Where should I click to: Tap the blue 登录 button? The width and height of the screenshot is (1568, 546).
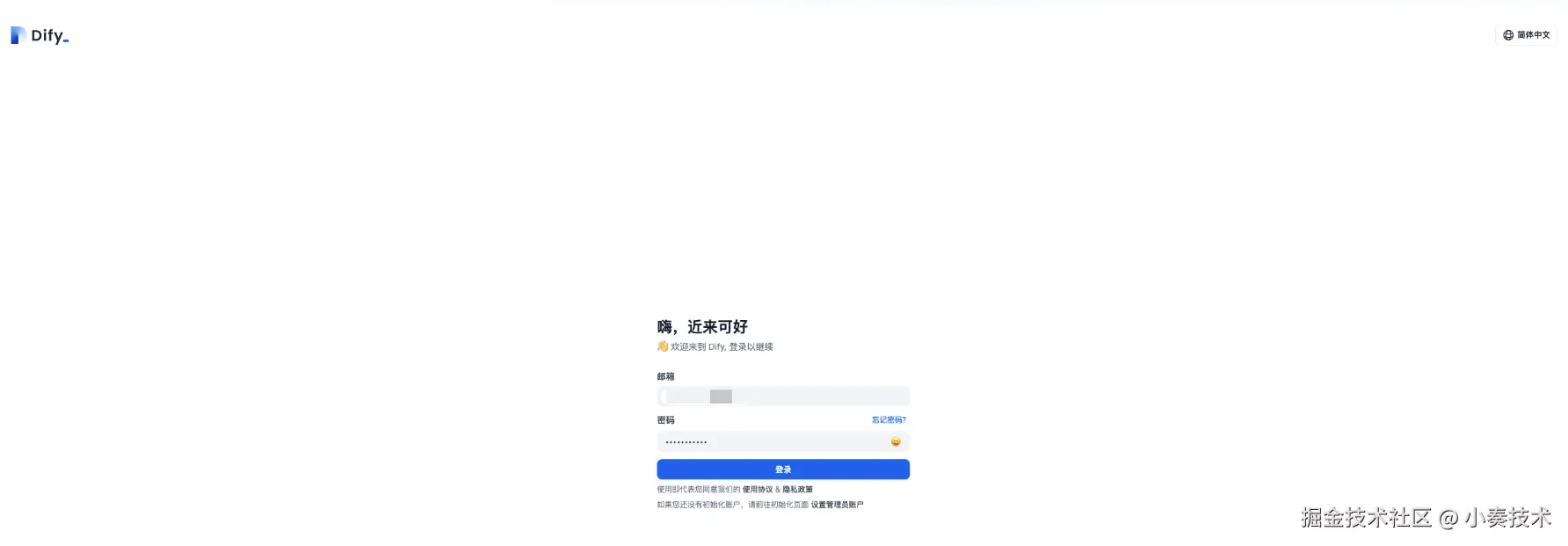click(x=782, y=470)
